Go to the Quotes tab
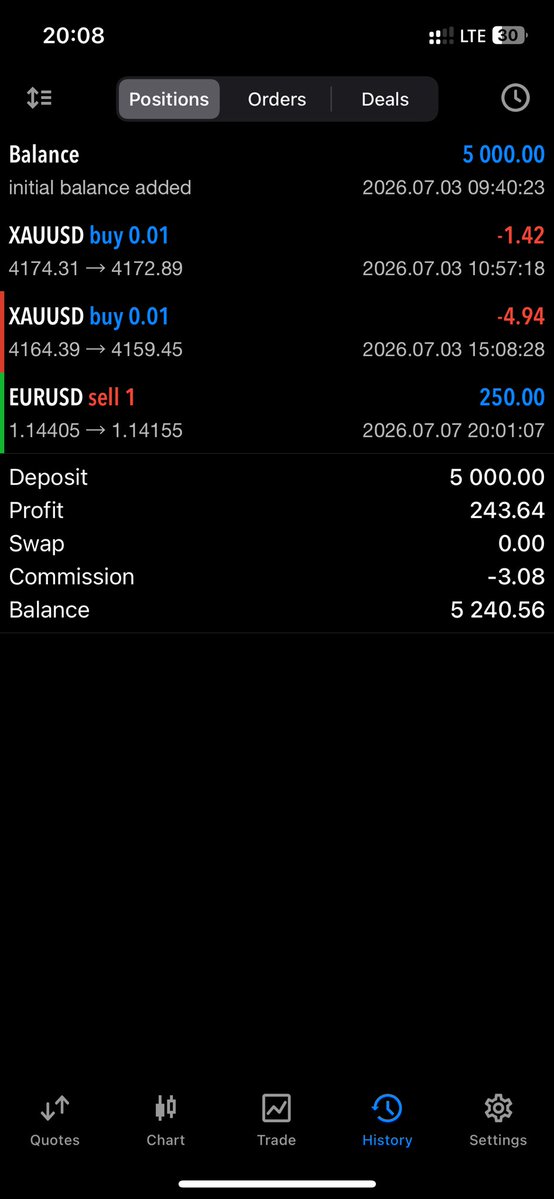The height and width of the screenshot is (1199, 554). point(54,1120)
